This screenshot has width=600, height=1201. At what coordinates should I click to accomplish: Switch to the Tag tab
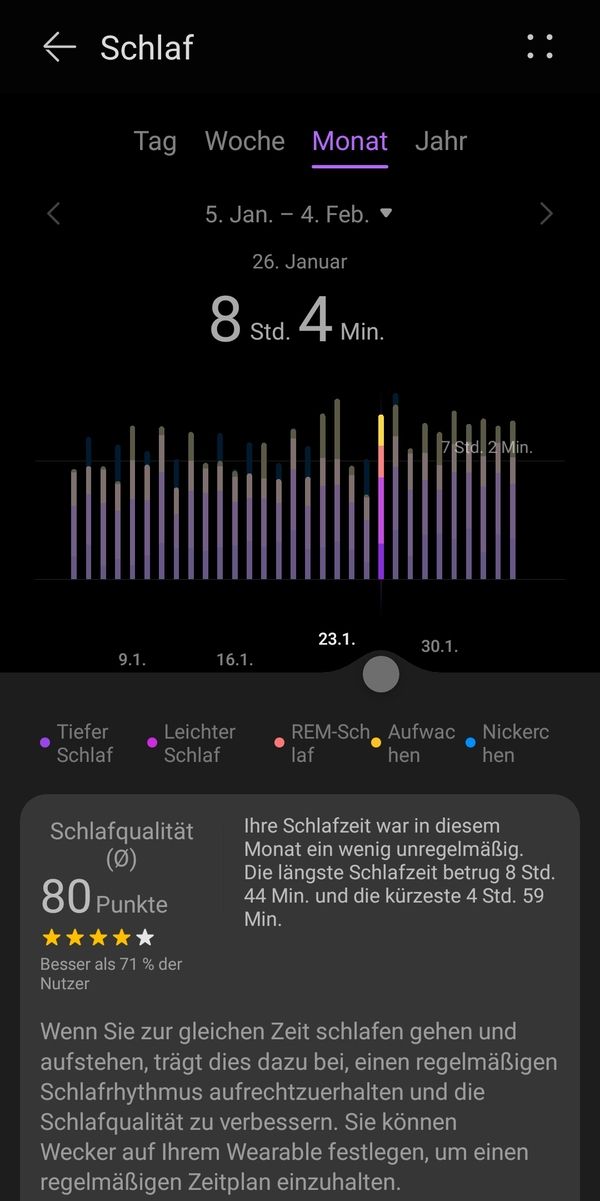[x=155, y=141]
